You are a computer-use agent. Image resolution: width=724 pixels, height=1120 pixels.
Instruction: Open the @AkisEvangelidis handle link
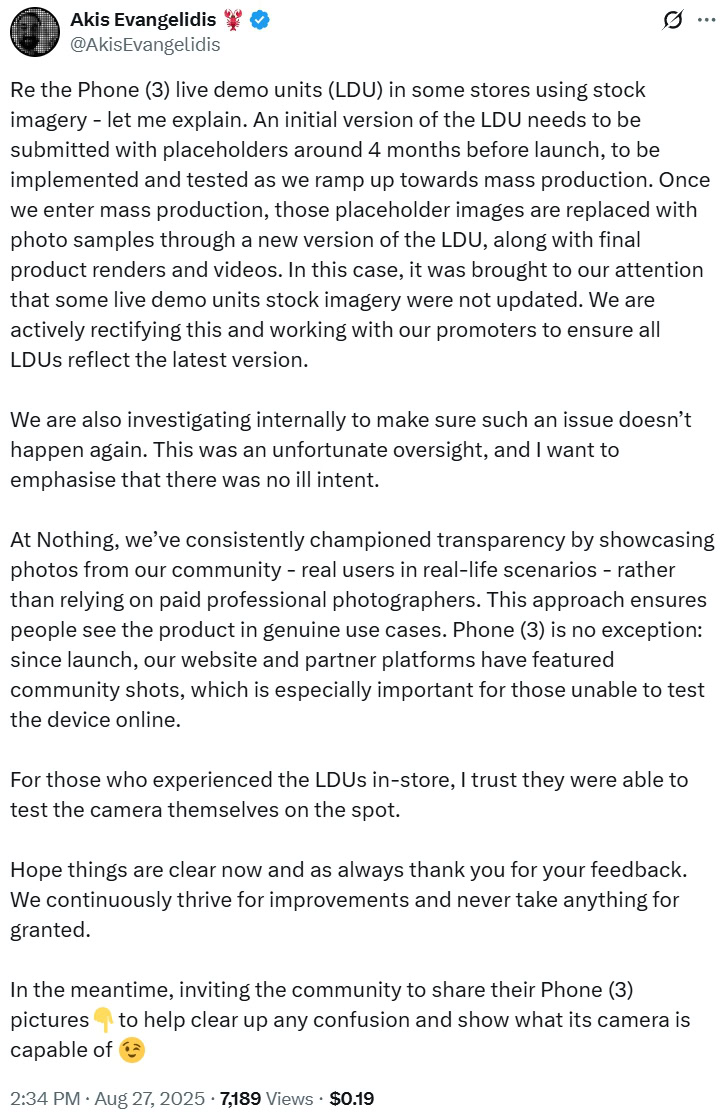pos(145,44)
